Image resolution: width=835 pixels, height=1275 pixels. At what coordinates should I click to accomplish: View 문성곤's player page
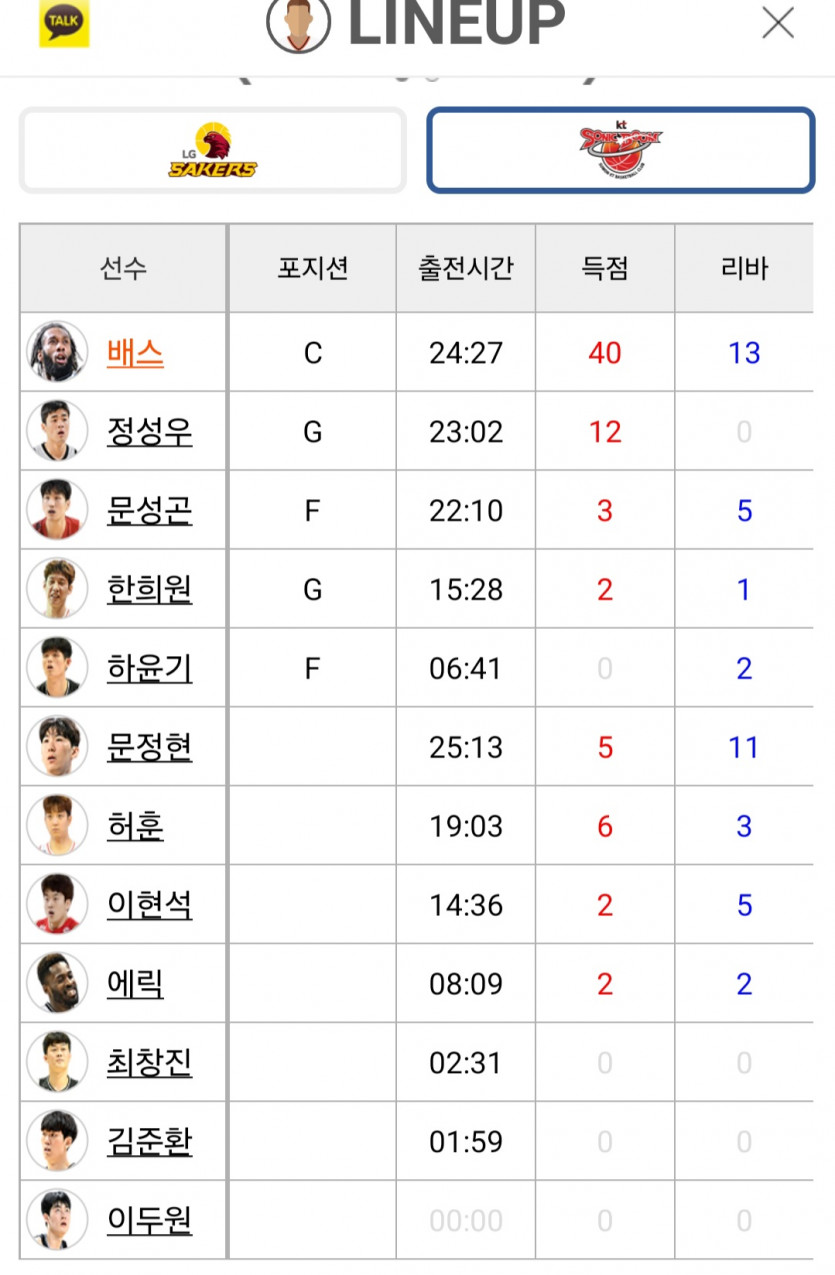pyautogui.click(x=149, y=511)
